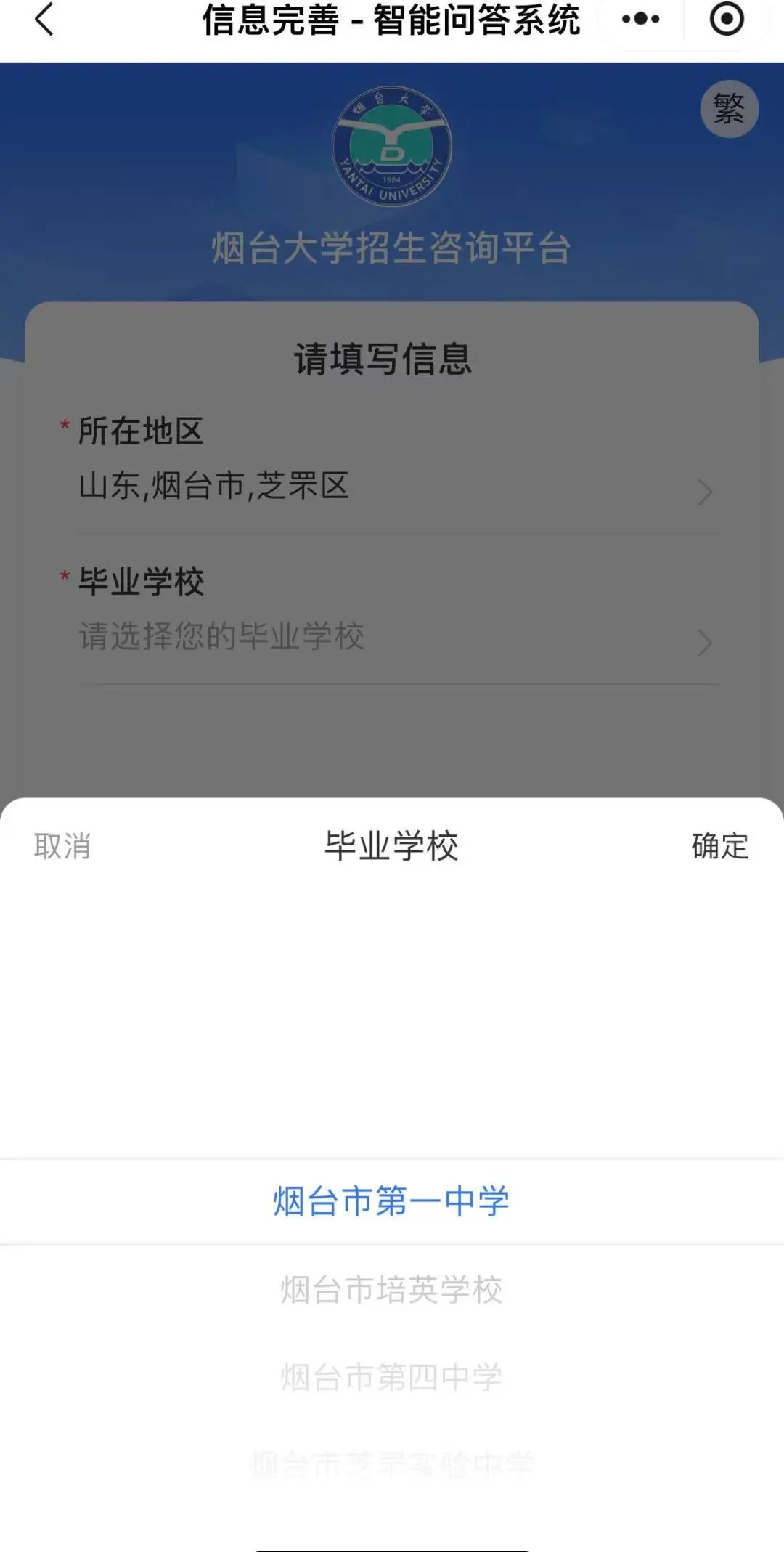Select 烟台市第一中学 in the picker
784x1552 pixels.
(392, 1201)
